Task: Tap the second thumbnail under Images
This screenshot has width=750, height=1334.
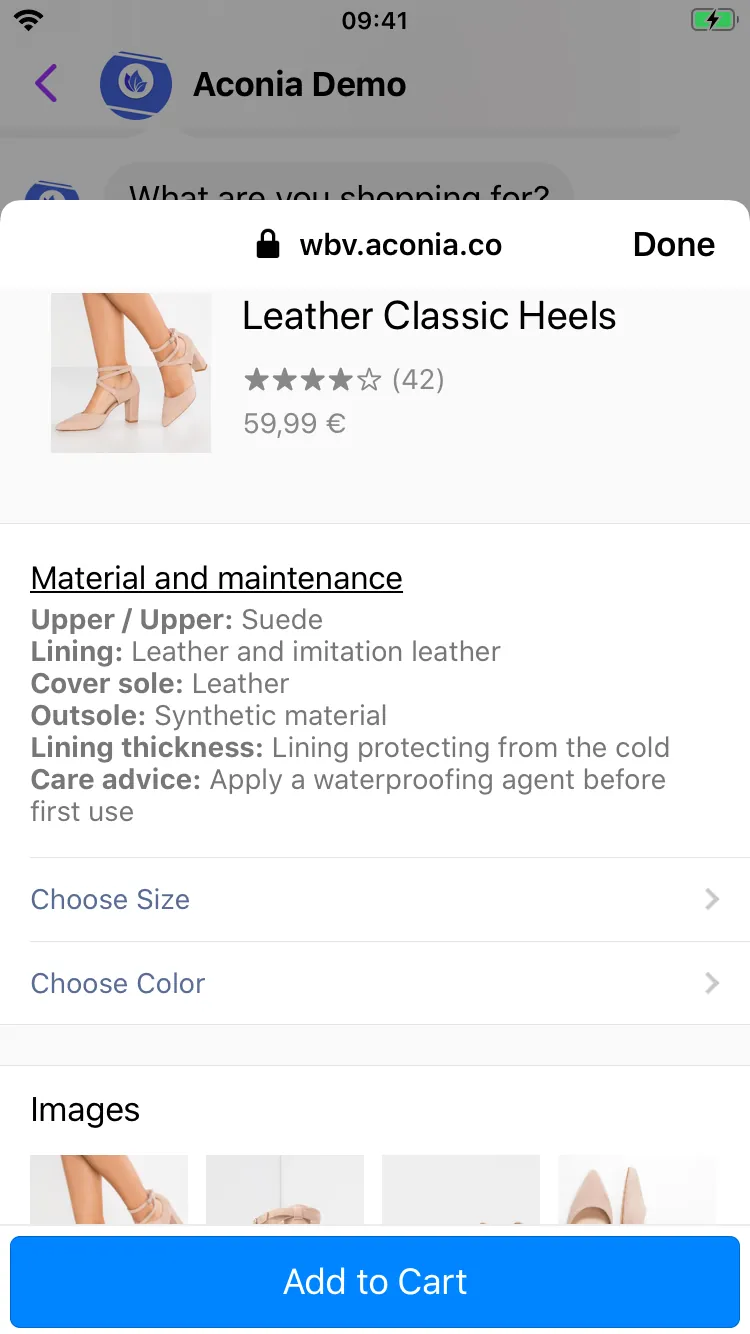Action: [285, 1190]
